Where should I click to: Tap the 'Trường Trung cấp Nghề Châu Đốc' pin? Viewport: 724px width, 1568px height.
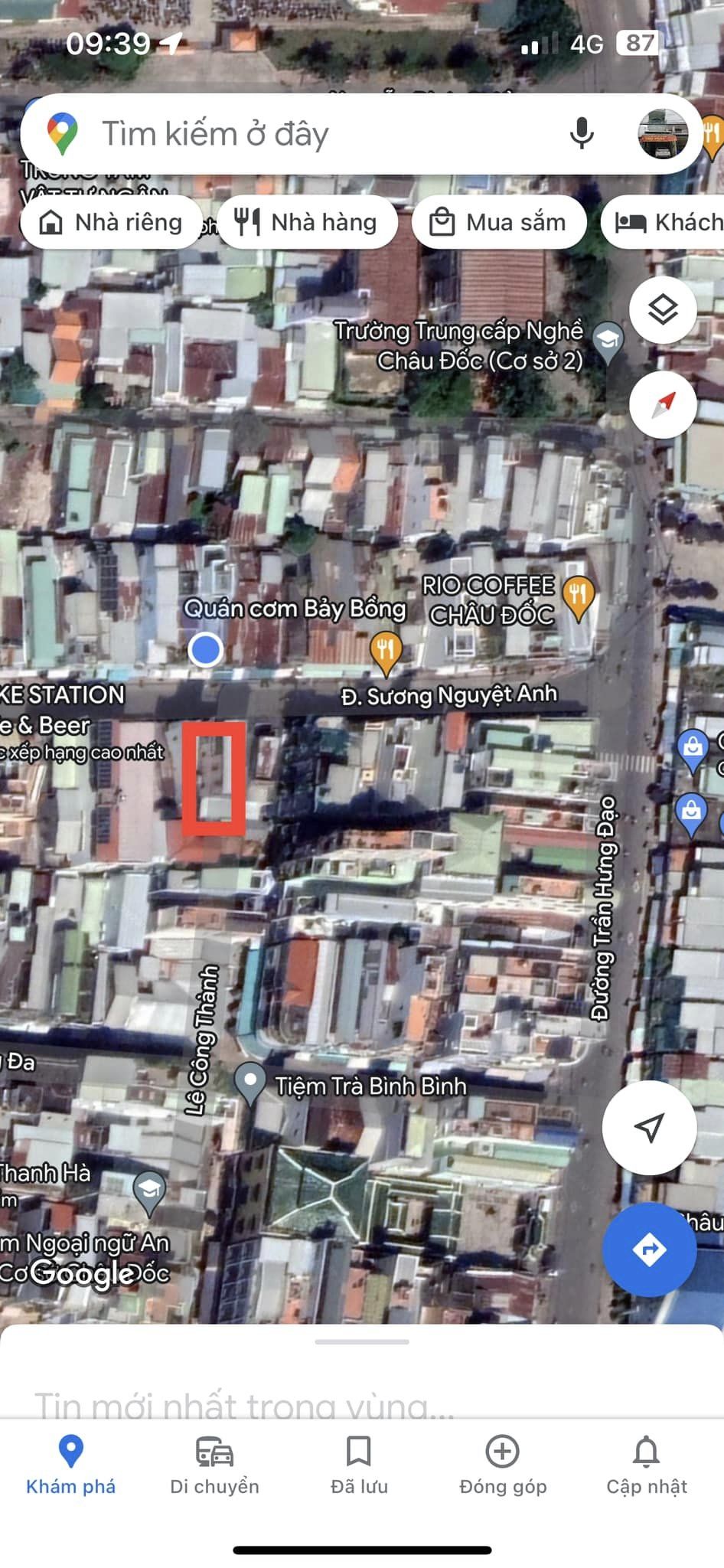click(608, 340)
